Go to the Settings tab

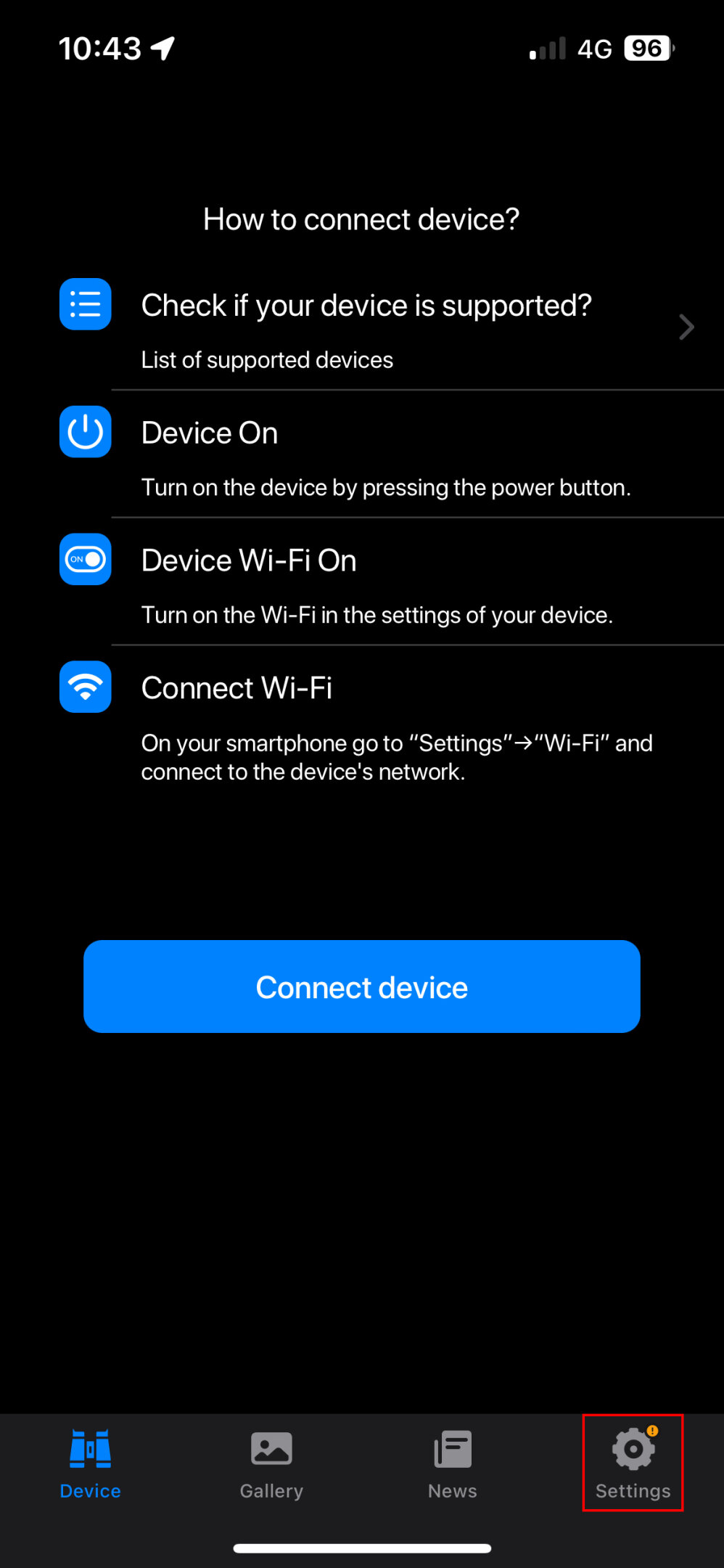[x=633, y=1463]
